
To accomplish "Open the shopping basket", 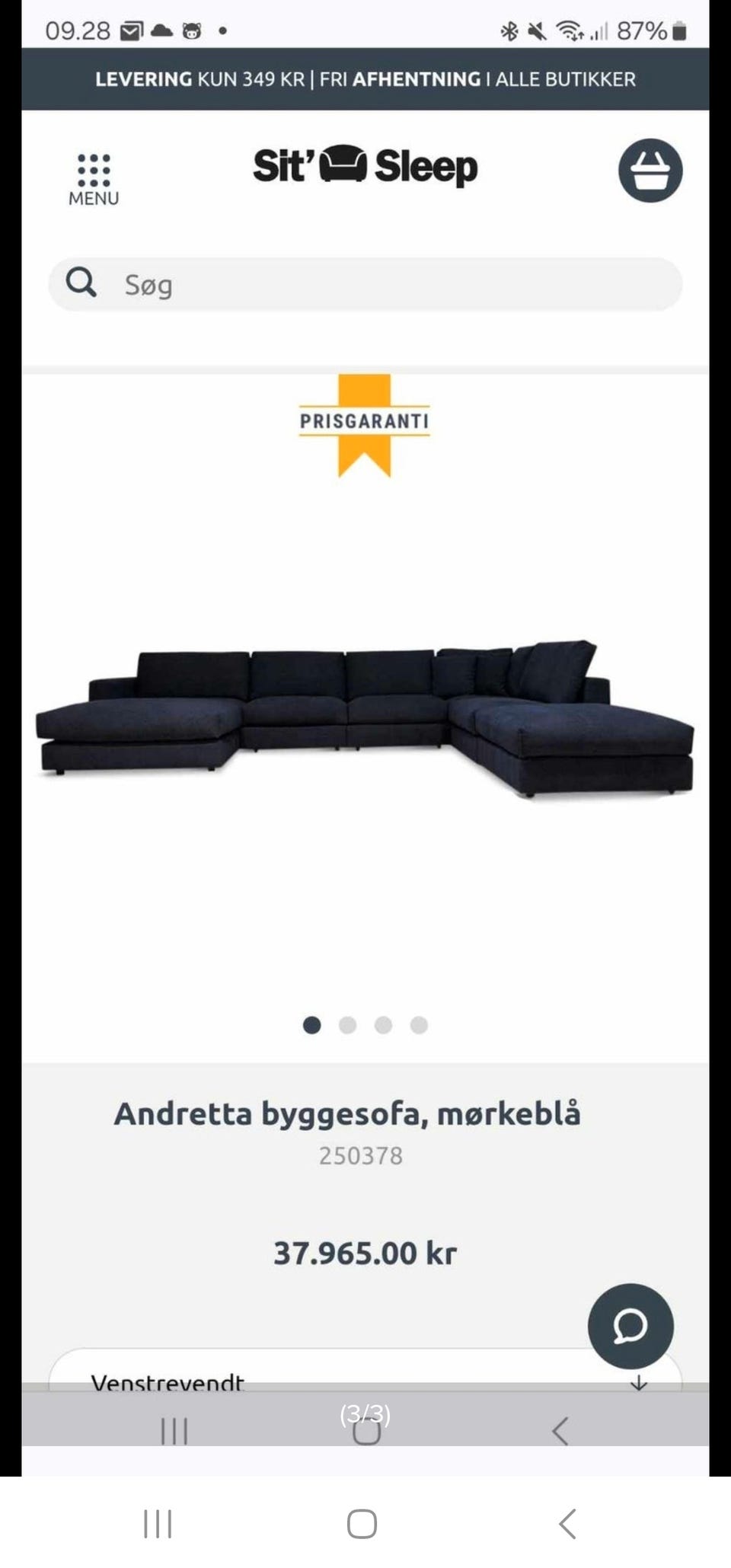I will 650,170.
